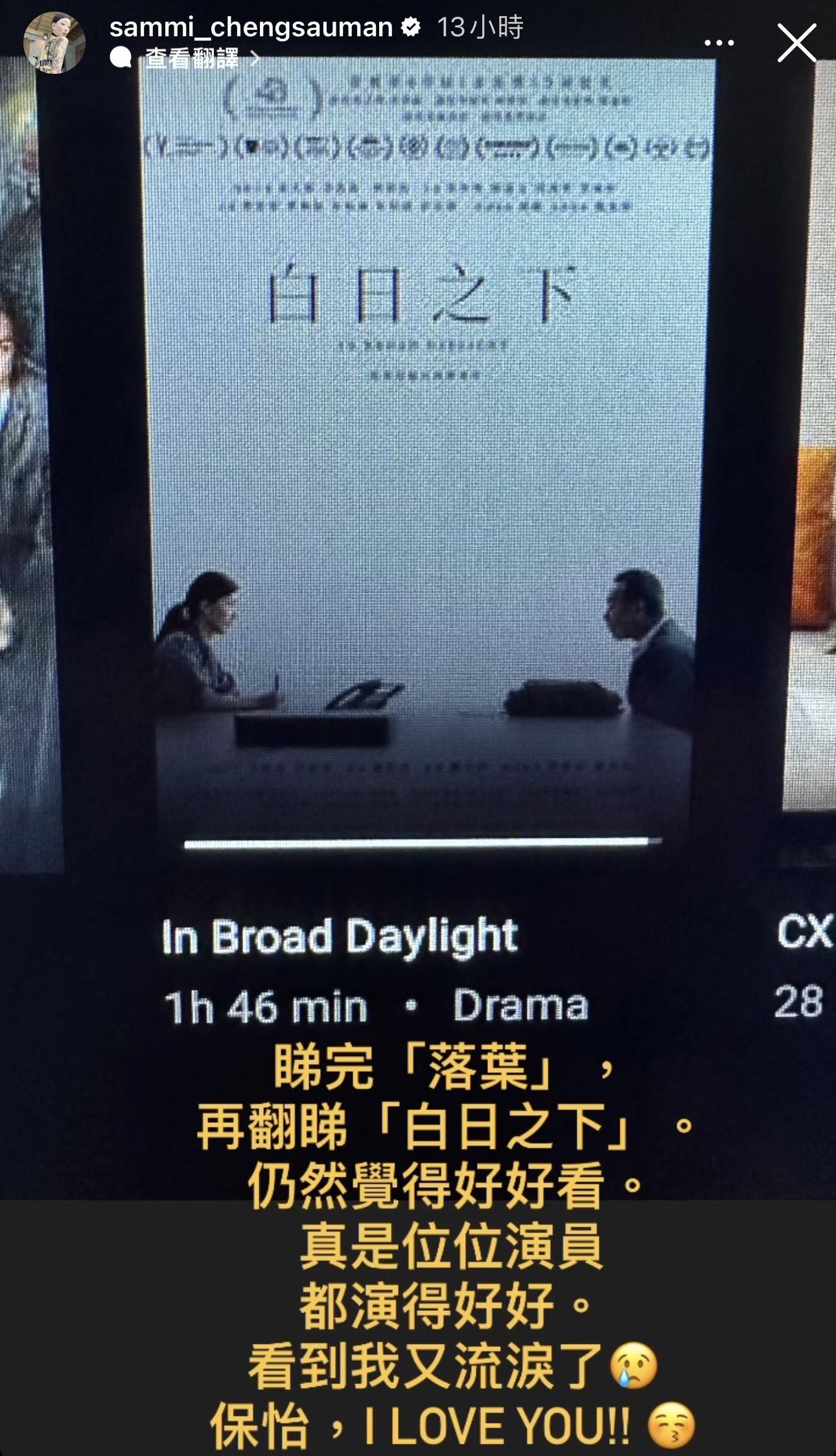The height and width of the screenshot is (1456, 836).
Task: Close the story viewer
Action: tap(796, 43)
